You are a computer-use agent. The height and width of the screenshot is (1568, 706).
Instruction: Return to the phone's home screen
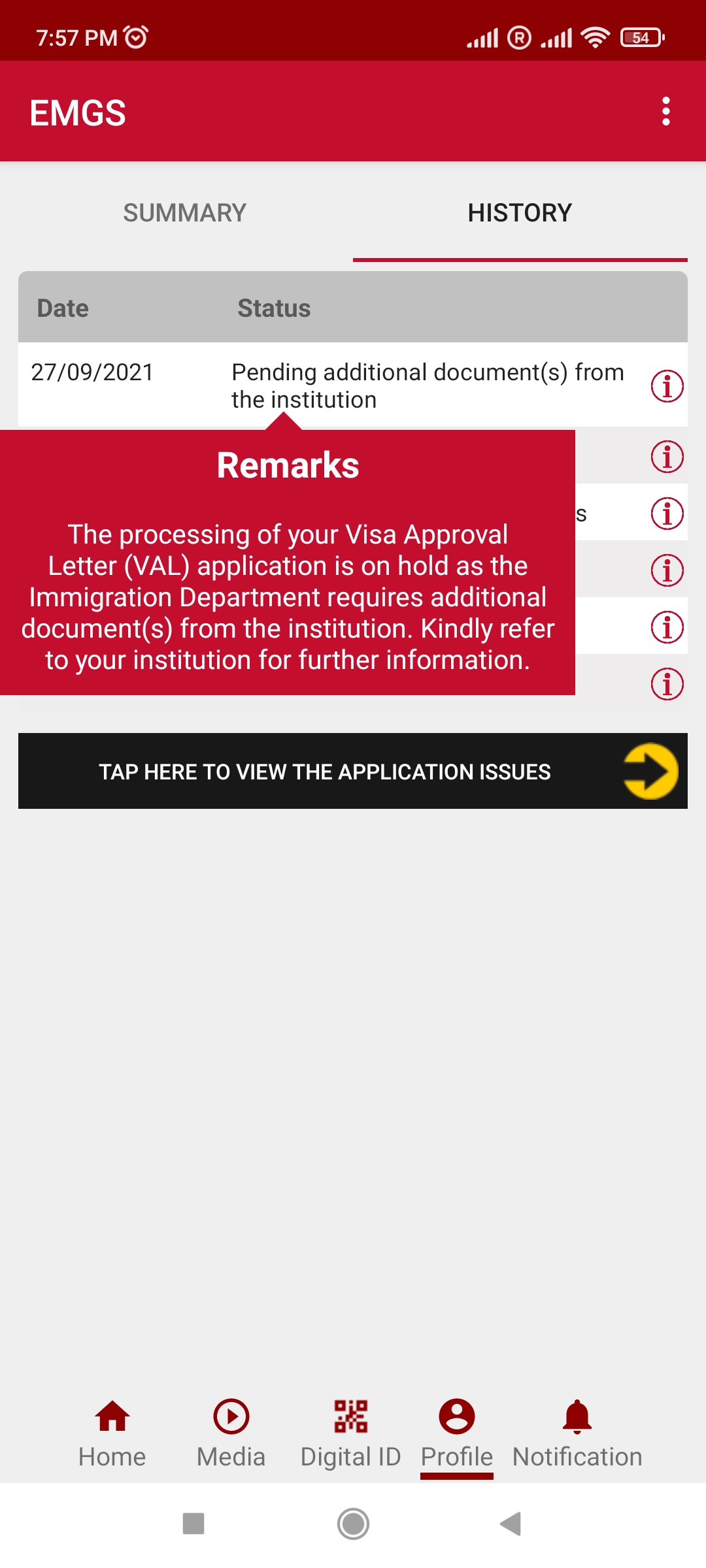353,1524
